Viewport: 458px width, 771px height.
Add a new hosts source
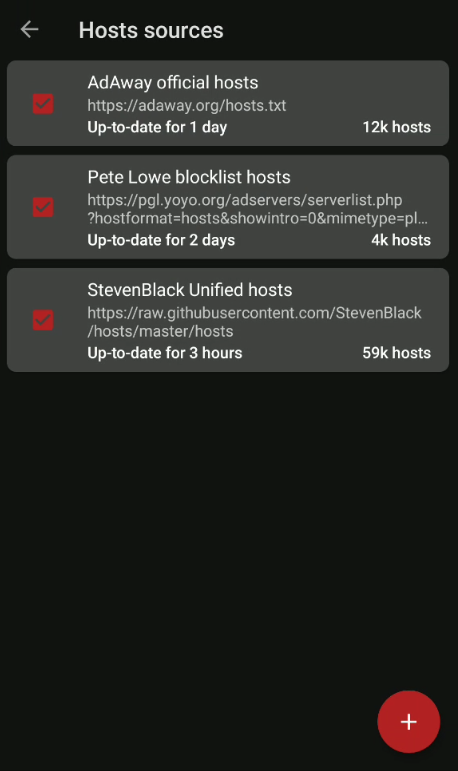pyautogui.click(x=408, y=721)
